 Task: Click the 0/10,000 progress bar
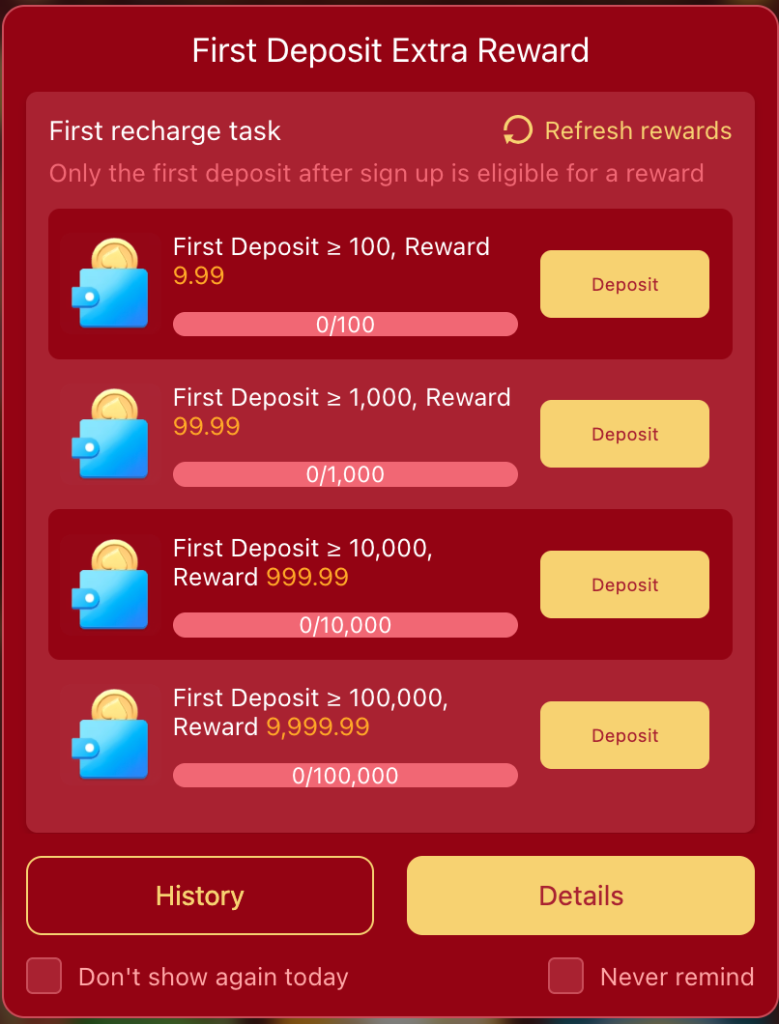pyautogui.click(x=345, y=625)
